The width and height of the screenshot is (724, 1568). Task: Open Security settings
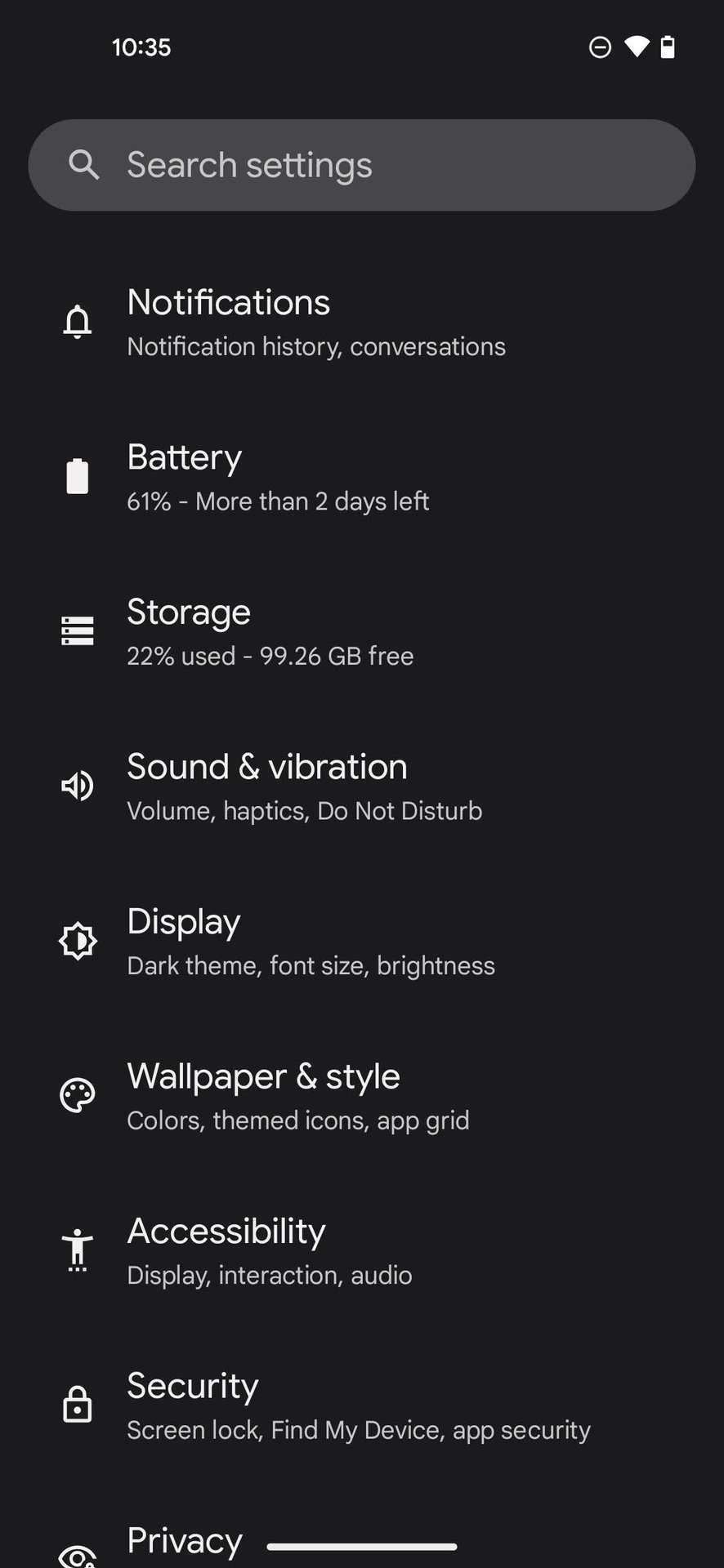click(x=358, y=1405)
